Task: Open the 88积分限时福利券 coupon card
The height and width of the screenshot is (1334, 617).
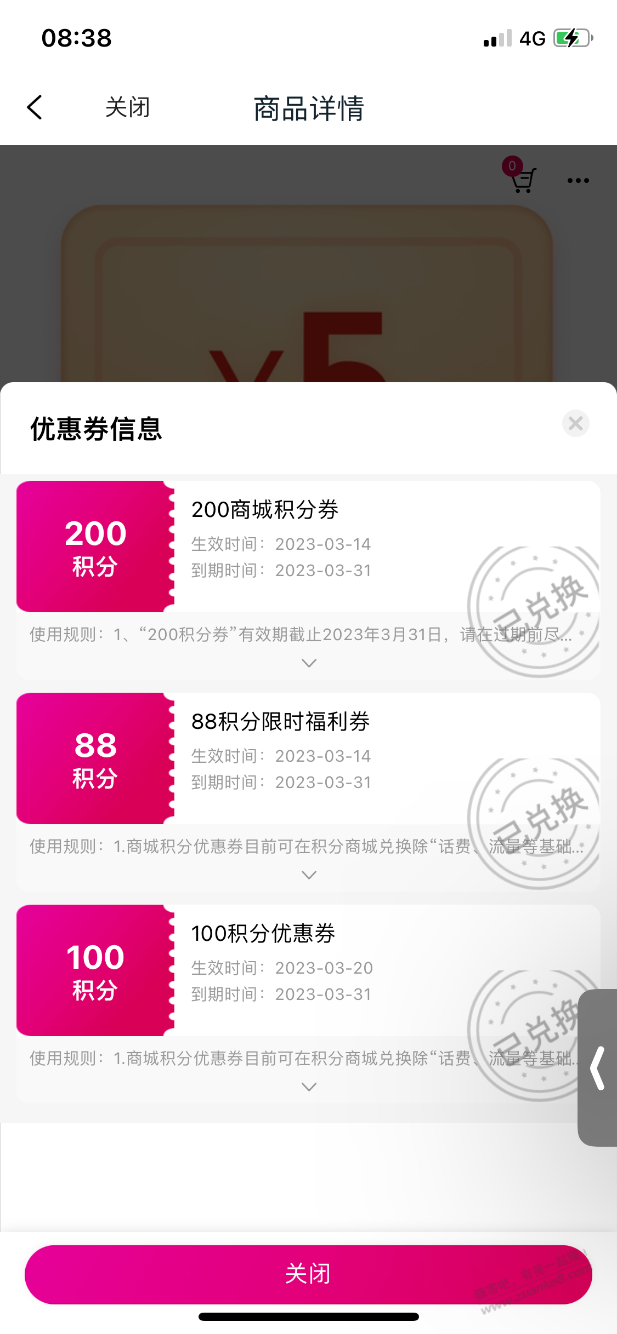Action: (308, 758)
